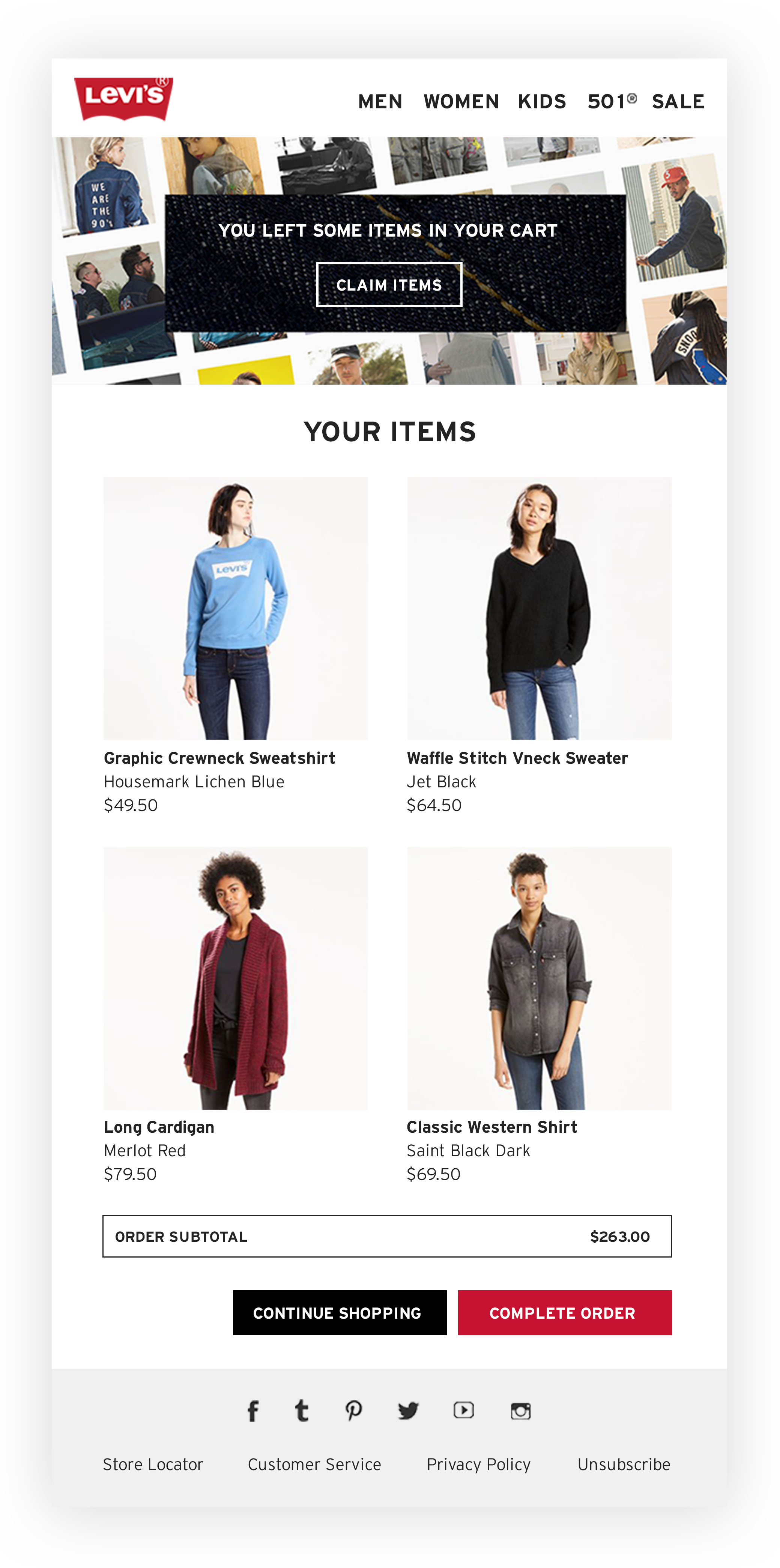Complete the order with the red button
The image size is (780, 1568).
click(564, 1312)
